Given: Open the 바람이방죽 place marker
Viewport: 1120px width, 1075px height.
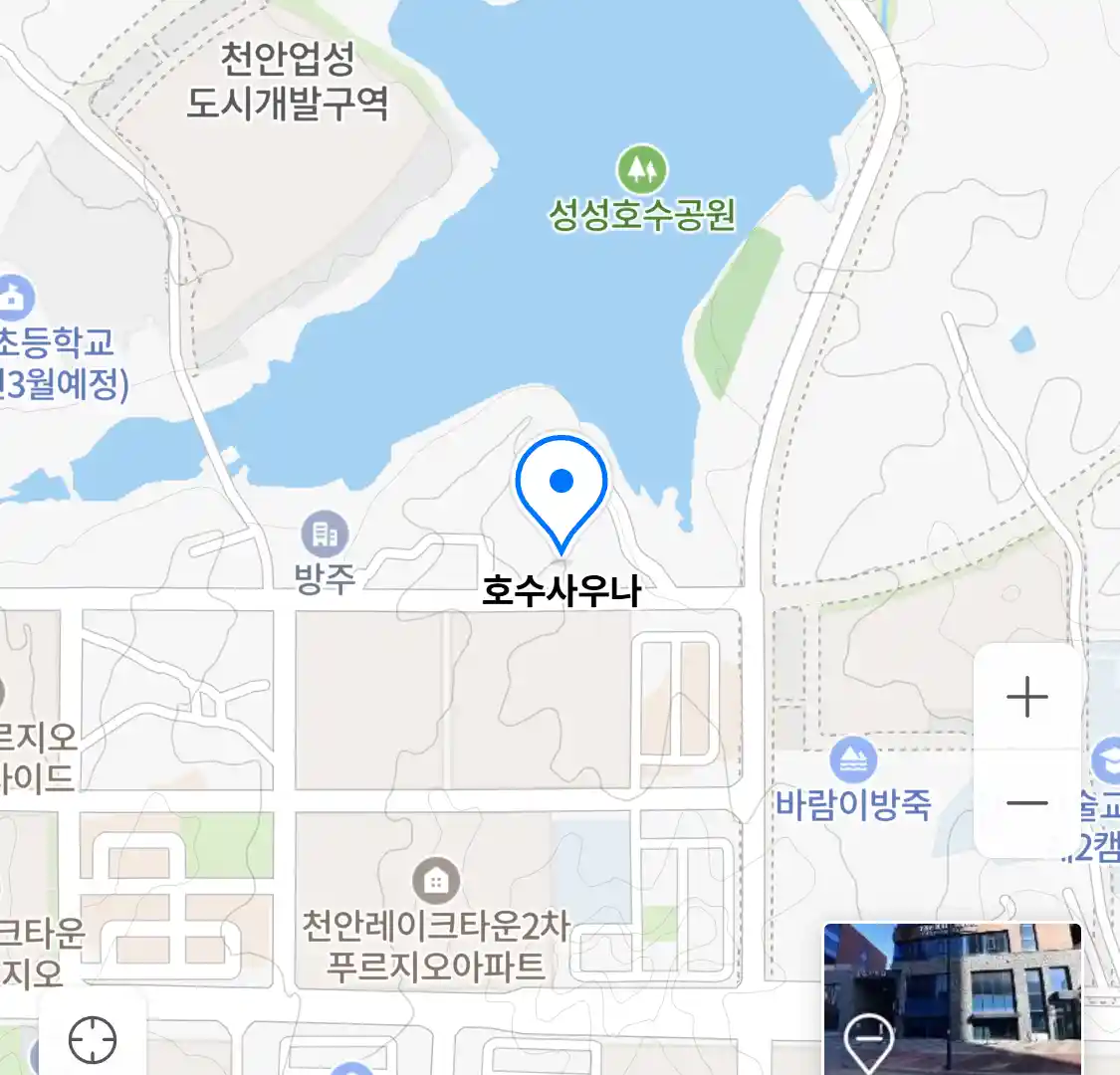Looking at the screenshot, I should point(853,761).
